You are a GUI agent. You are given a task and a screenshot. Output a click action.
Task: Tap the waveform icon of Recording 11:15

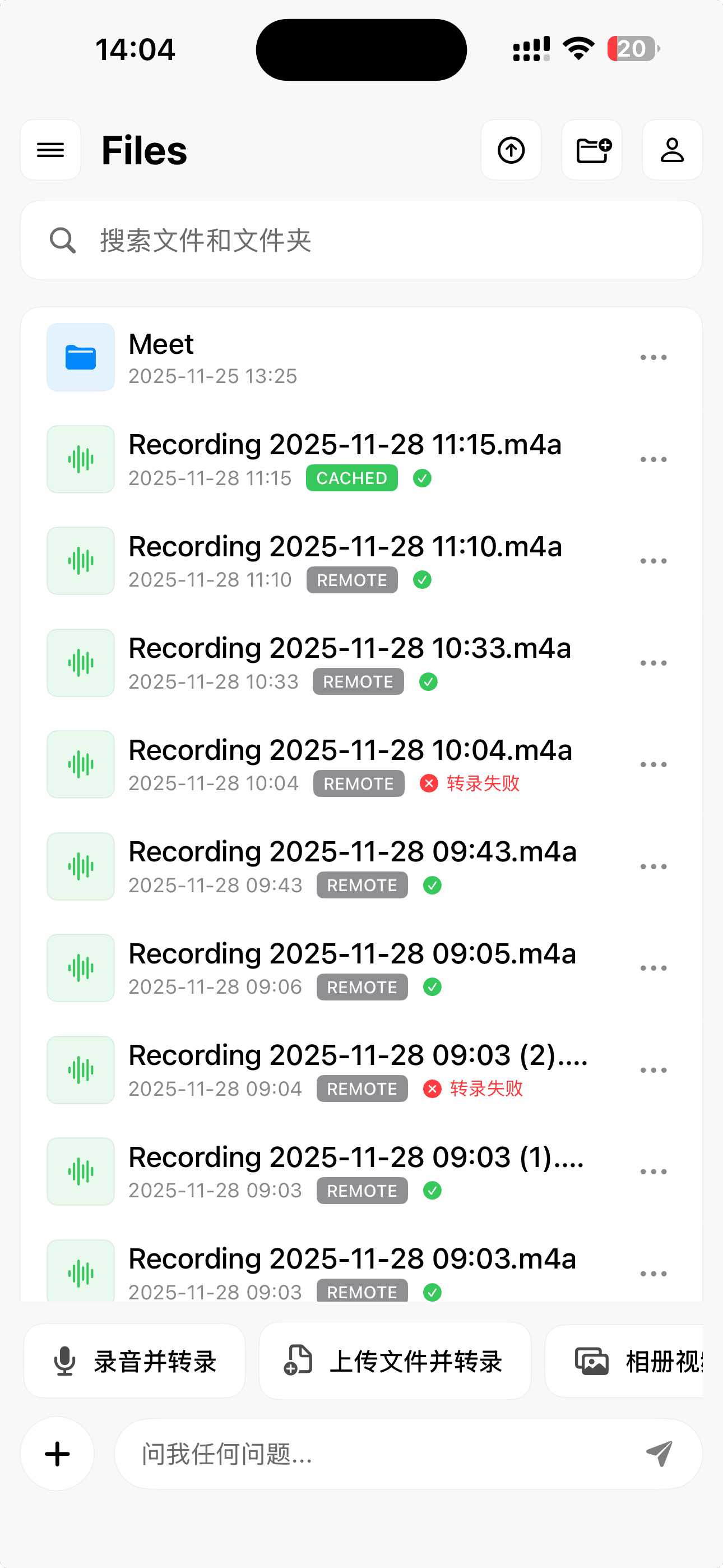(x=80, y=459)
